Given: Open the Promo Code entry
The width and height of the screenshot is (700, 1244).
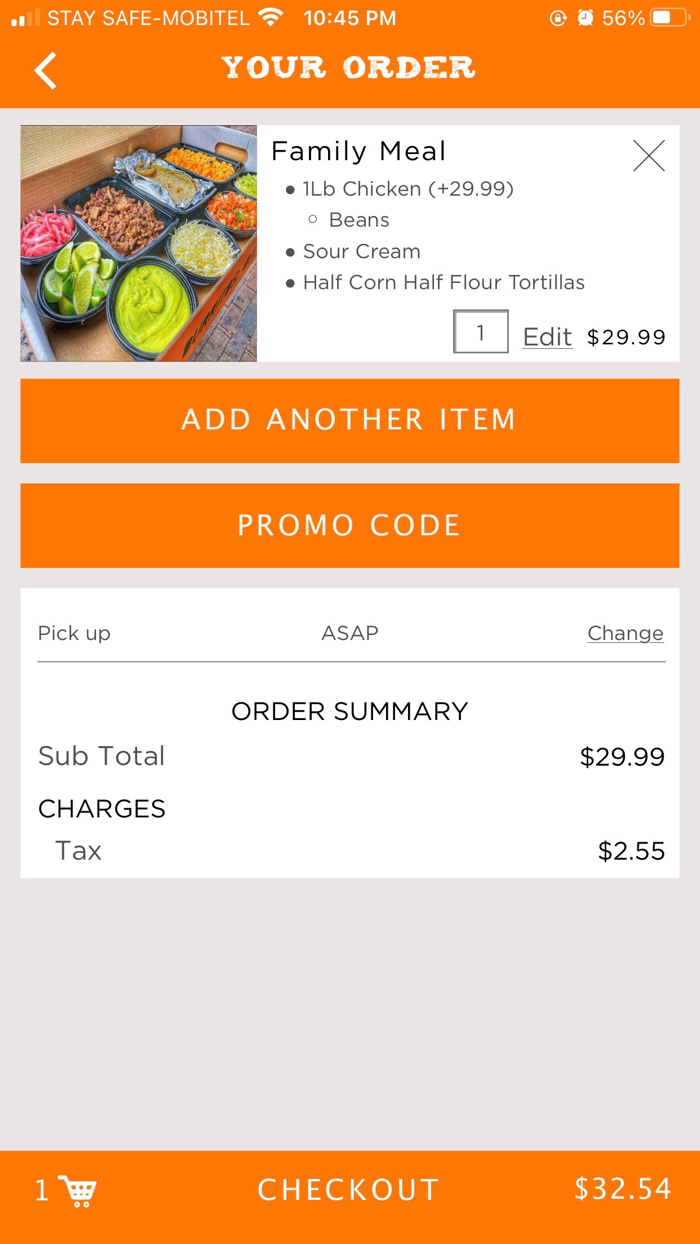Looking at the screenshot, I should point(349,525).
